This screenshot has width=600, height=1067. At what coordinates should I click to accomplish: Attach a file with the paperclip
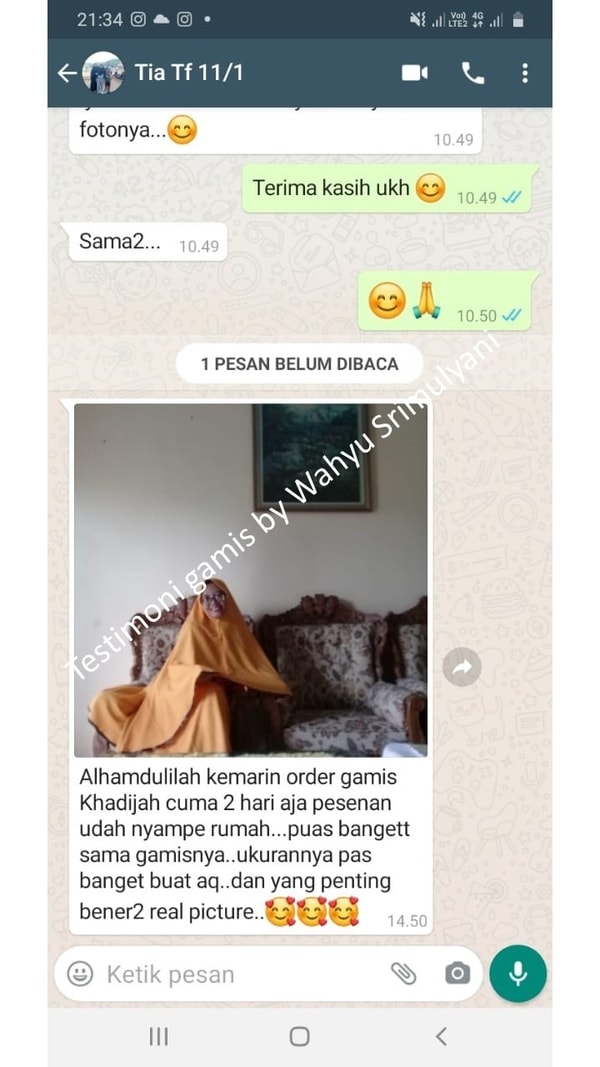pyautogui.click(x=403, y=974)
